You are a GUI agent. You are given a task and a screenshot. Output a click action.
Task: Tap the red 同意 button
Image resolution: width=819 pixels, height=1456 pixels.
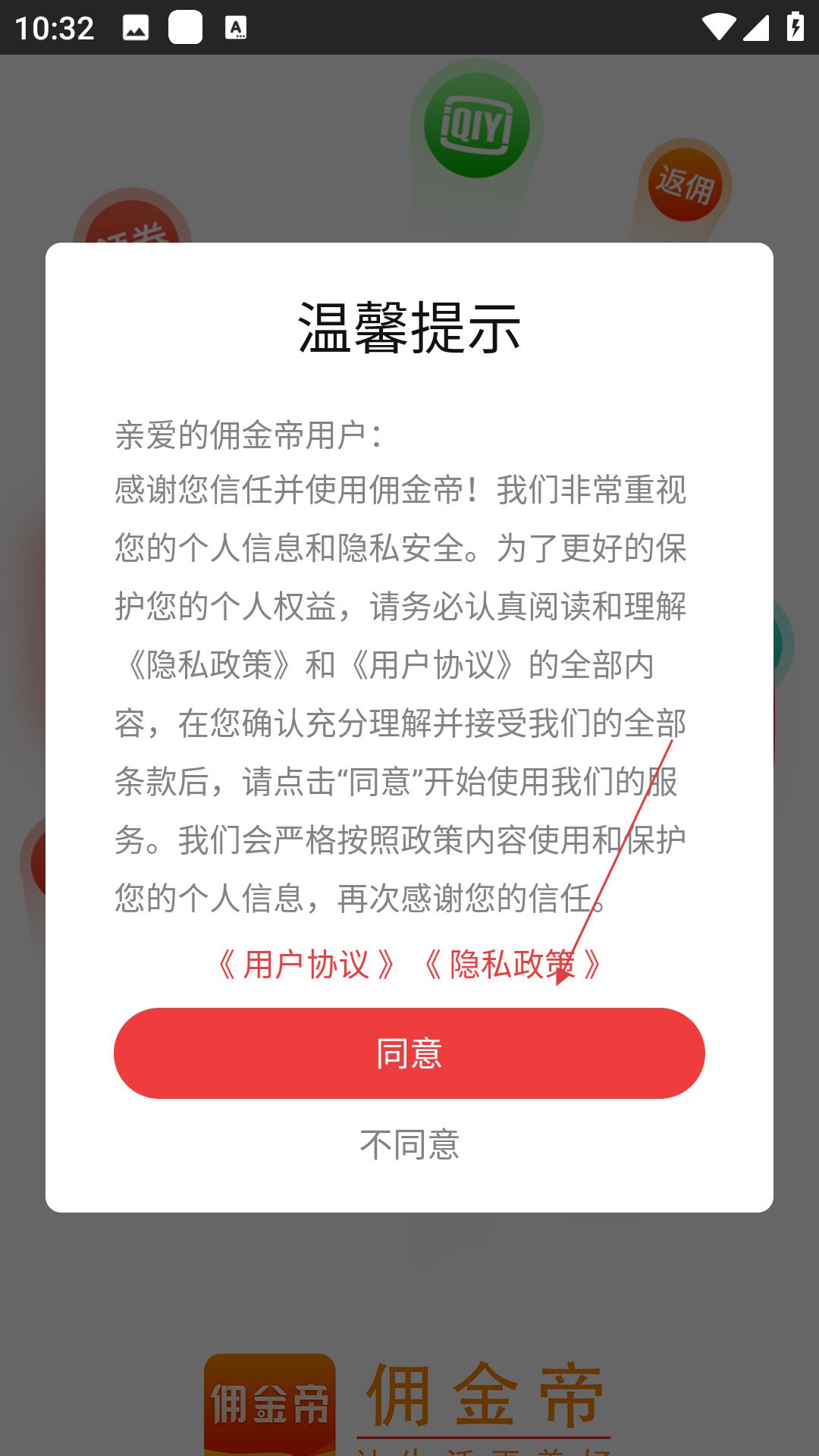pyautogui.click(x=409, y=1053)
